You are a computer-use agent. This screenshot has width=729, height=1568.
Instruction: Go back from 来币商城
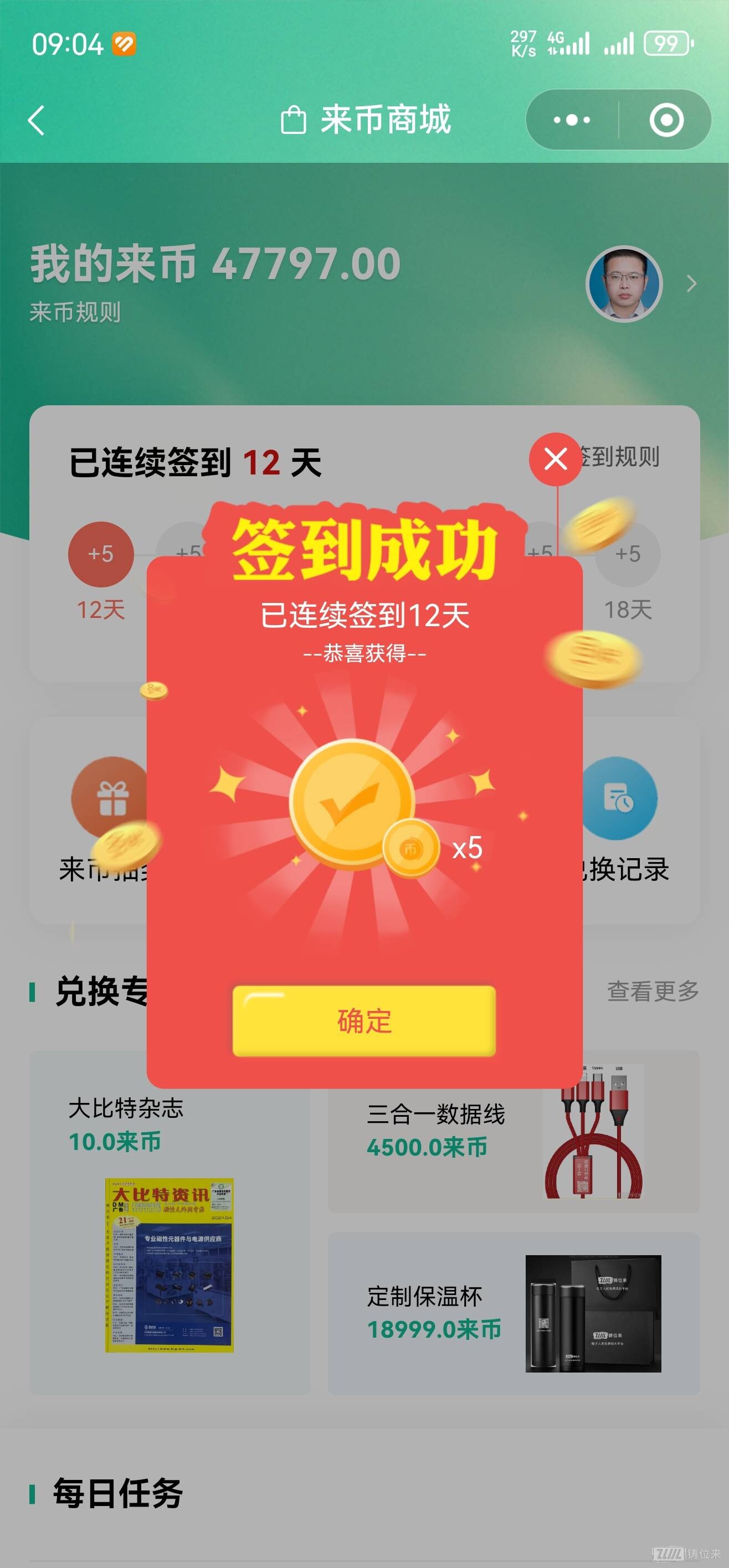pyautogui.click(x=37, y=120)
